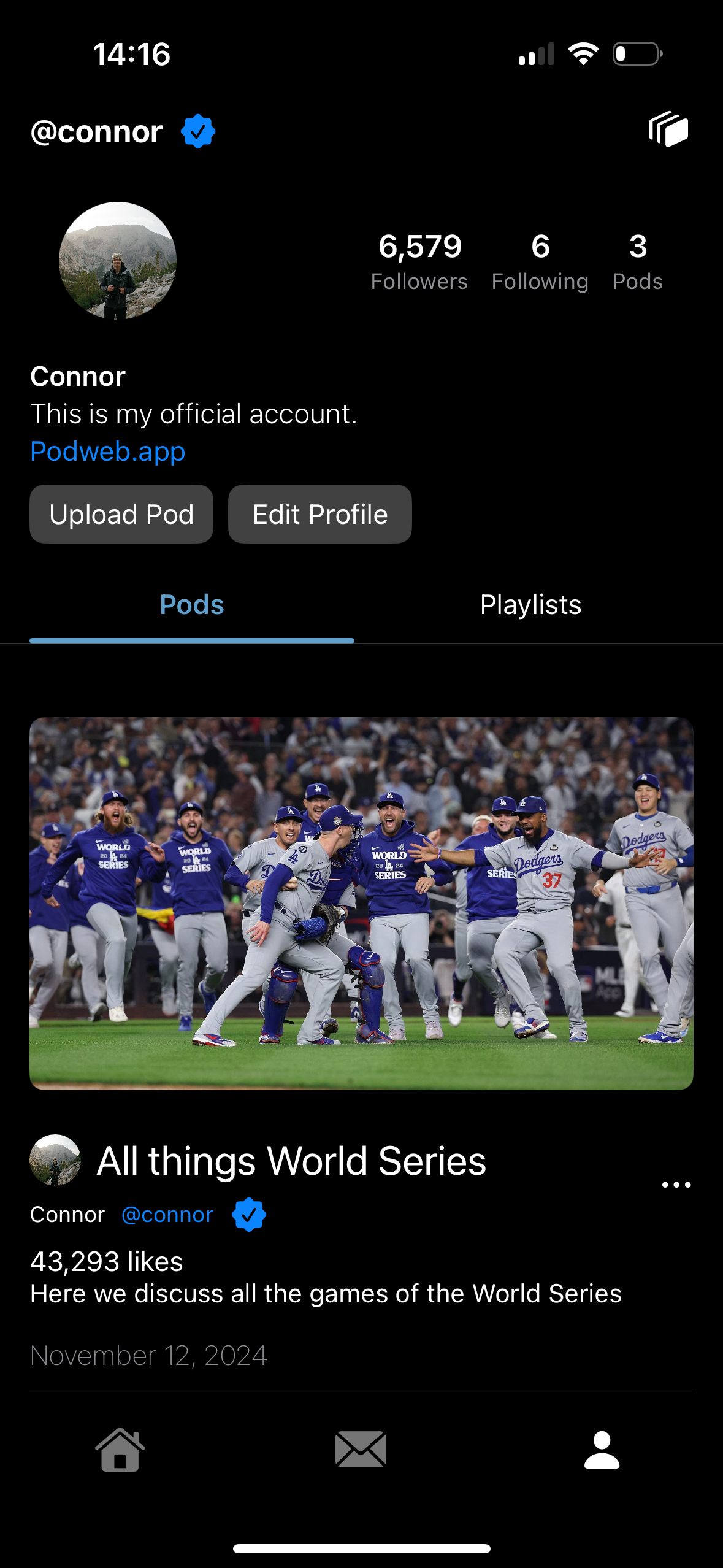This screenshot has height=1568, width=723.
Task: Select the Pods tab
Action: click(x=192, y=605)
